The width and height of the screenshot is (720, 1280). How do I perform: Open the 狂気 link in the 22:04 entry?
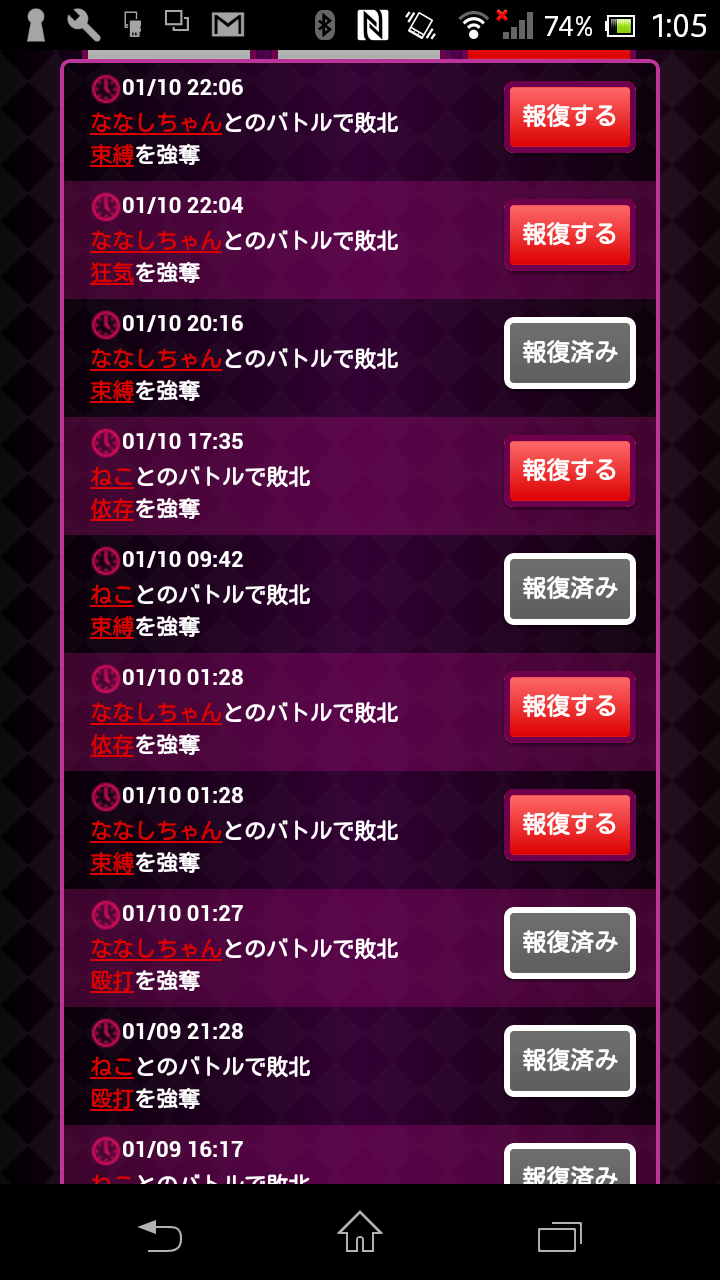click(x=112, y=273)
